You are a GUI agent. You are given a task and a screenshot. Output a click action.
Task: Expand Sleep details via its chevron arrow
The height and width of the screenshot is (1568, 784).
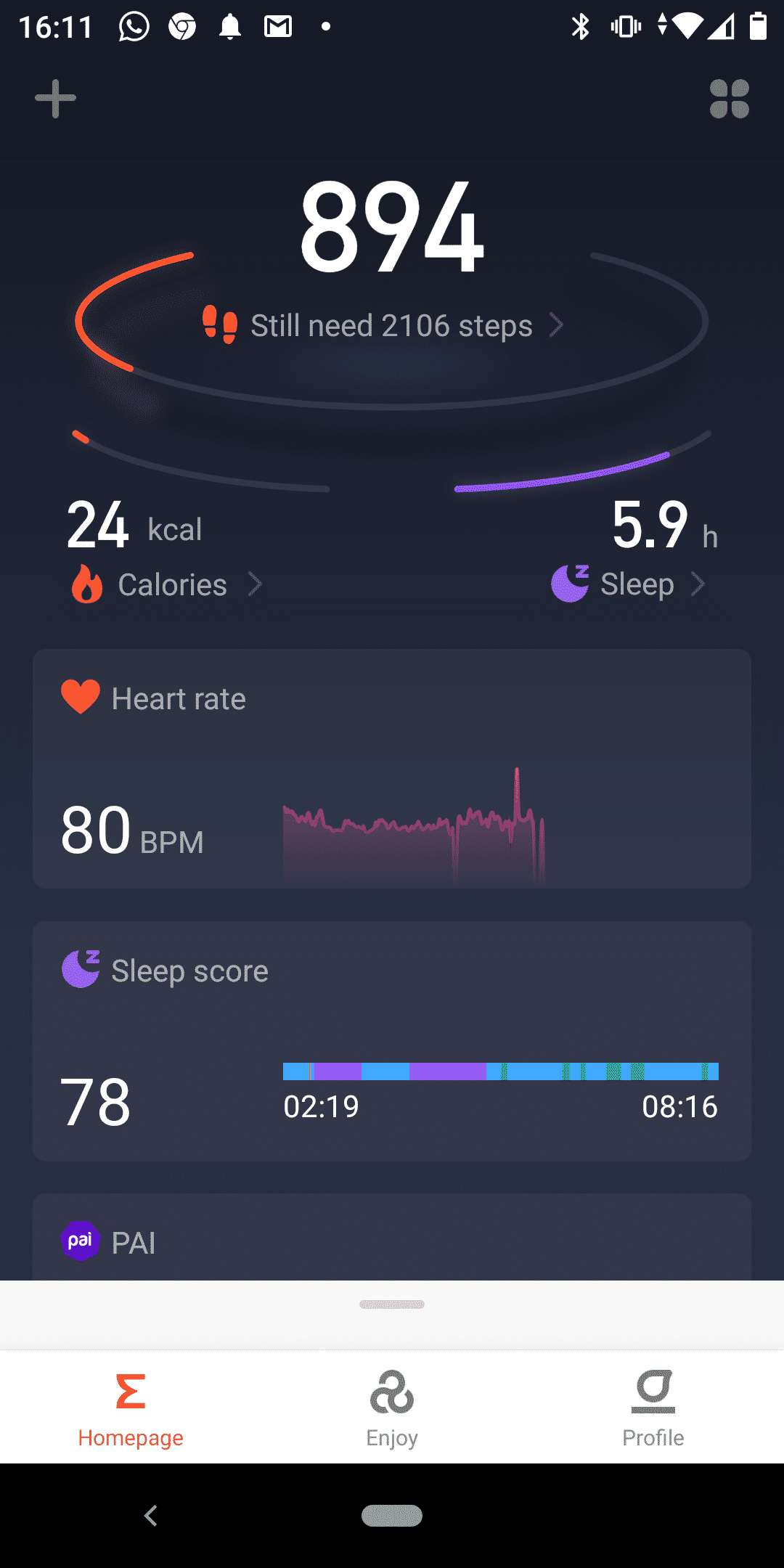pyautogui.click(x=699, y=583)
